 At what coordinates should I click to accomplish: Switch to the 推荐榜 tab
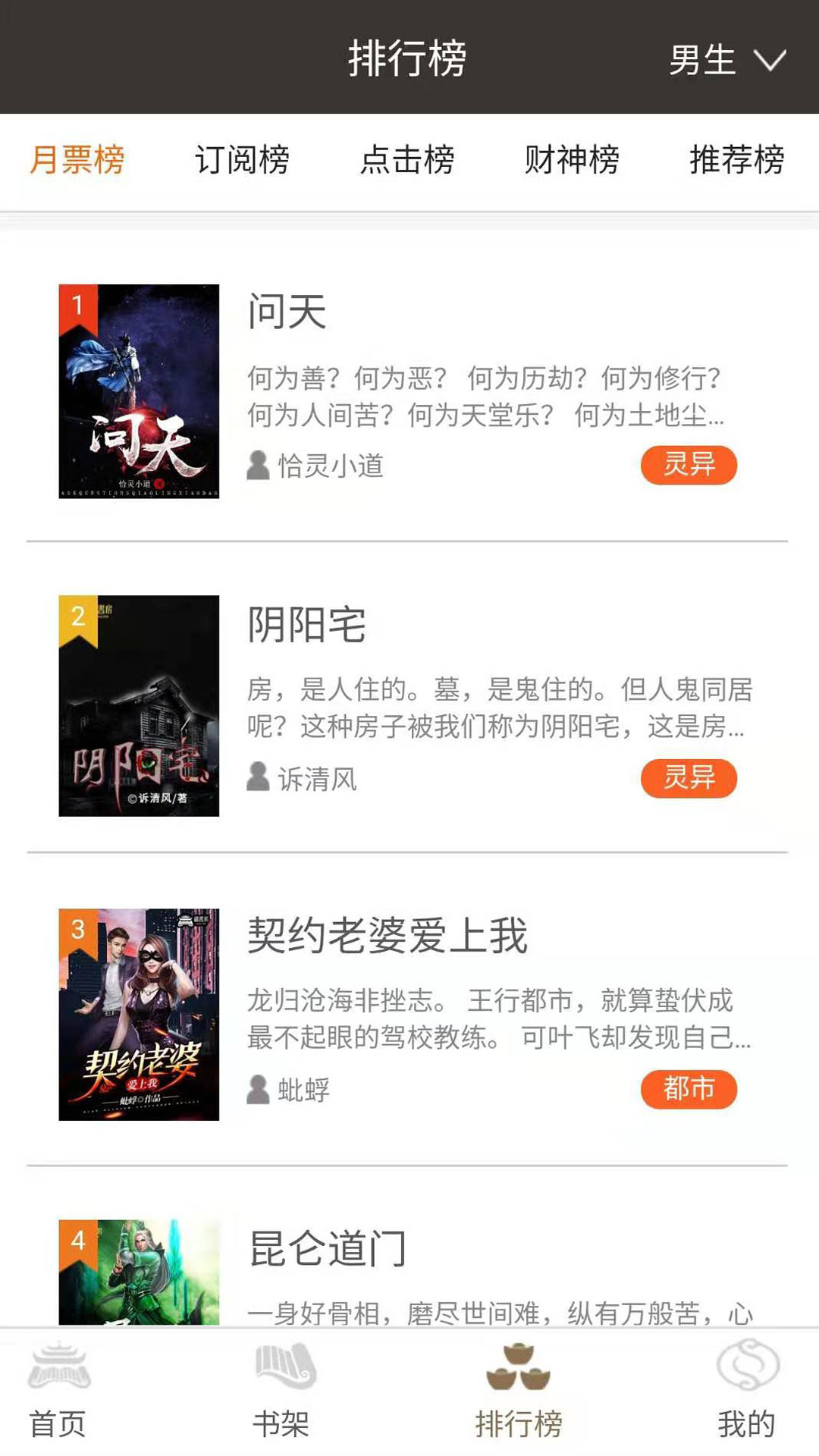tap(736, 160)
